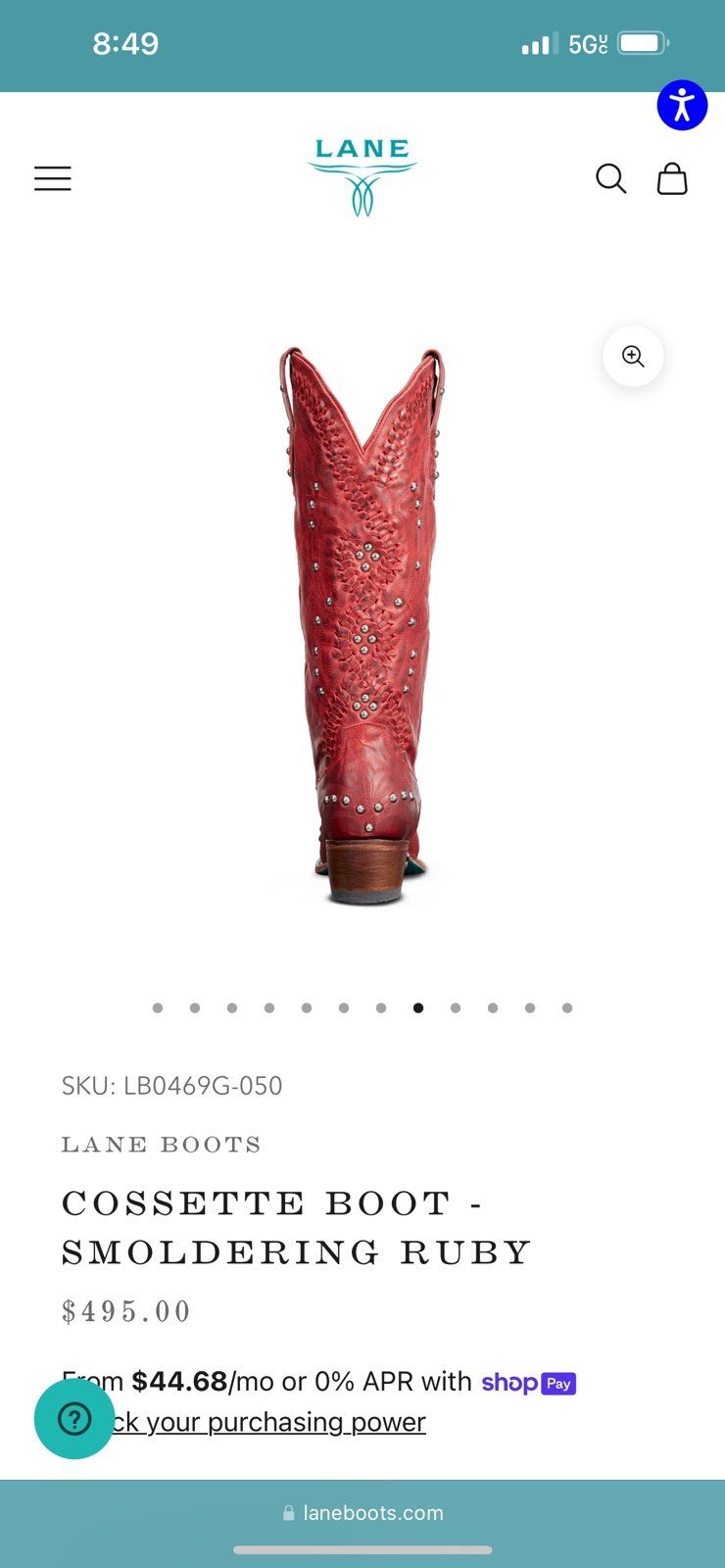The width and height of the screenshot is (725, 1568).
Task: Check your purchasing power link
Action: point(265,1422)
